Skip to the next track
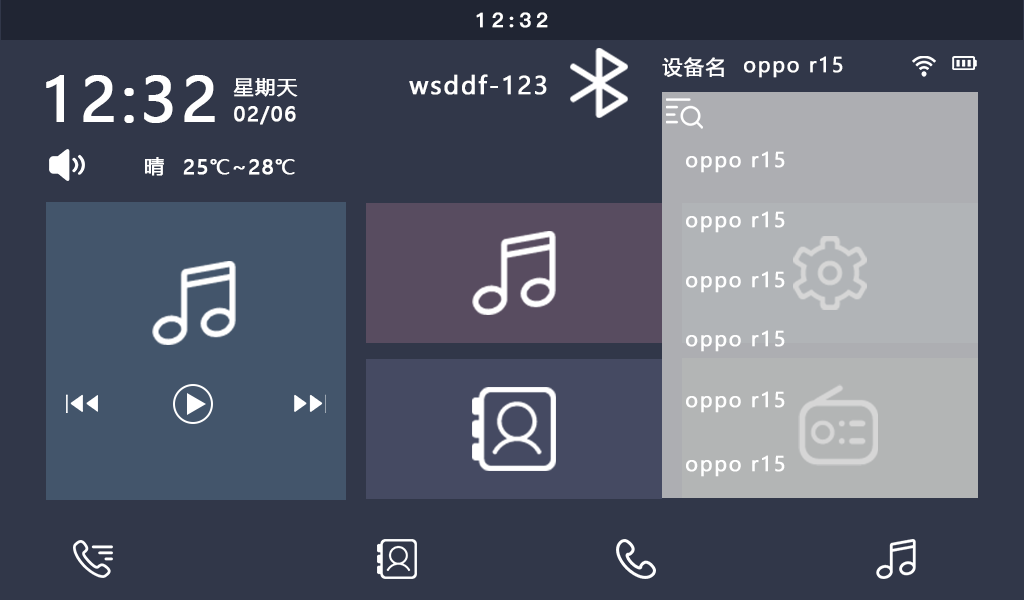1024x600 pixels. coord(309,404)
